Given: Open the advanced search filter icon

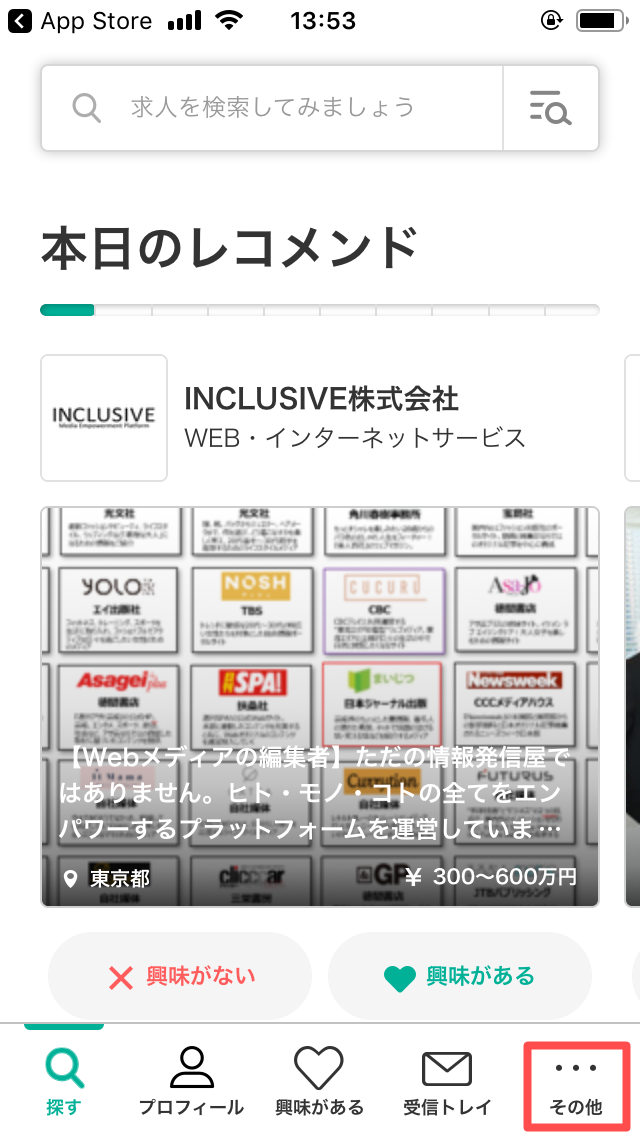Looking at the screenshot, I should 550,107.
